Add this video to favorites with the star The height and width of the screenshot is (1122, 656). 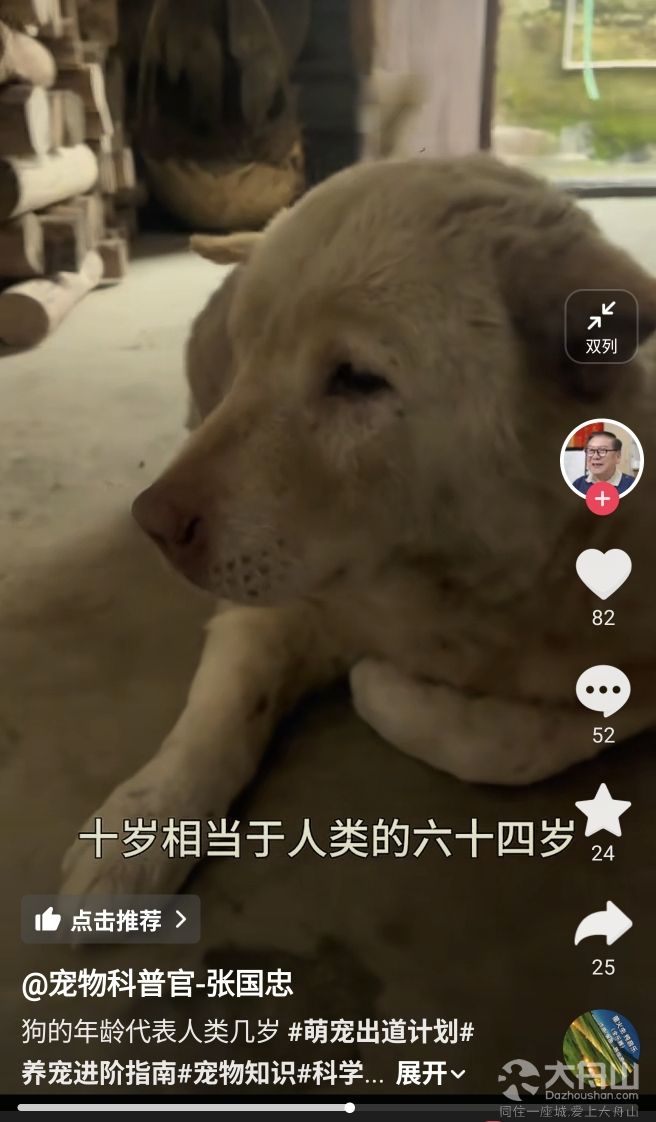[603, 810]
